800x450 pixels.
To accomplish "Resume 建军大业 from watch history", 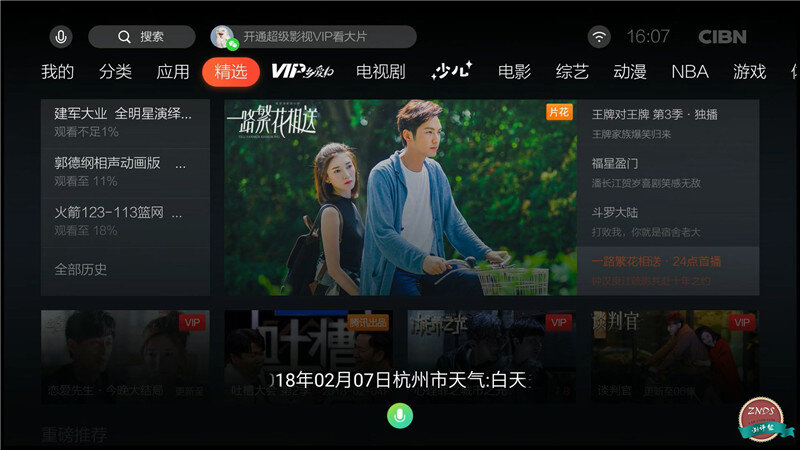I will point(125,122).
